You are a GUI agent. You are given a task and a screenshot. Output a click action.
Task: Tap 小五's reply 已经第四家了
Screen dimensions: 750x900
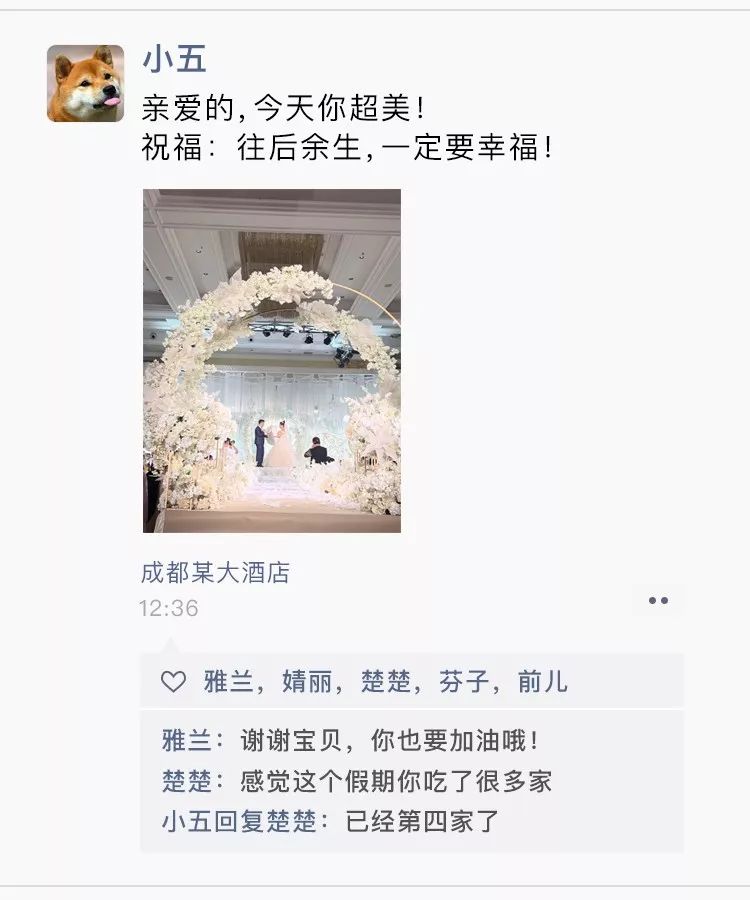click(x=422, y=822)
